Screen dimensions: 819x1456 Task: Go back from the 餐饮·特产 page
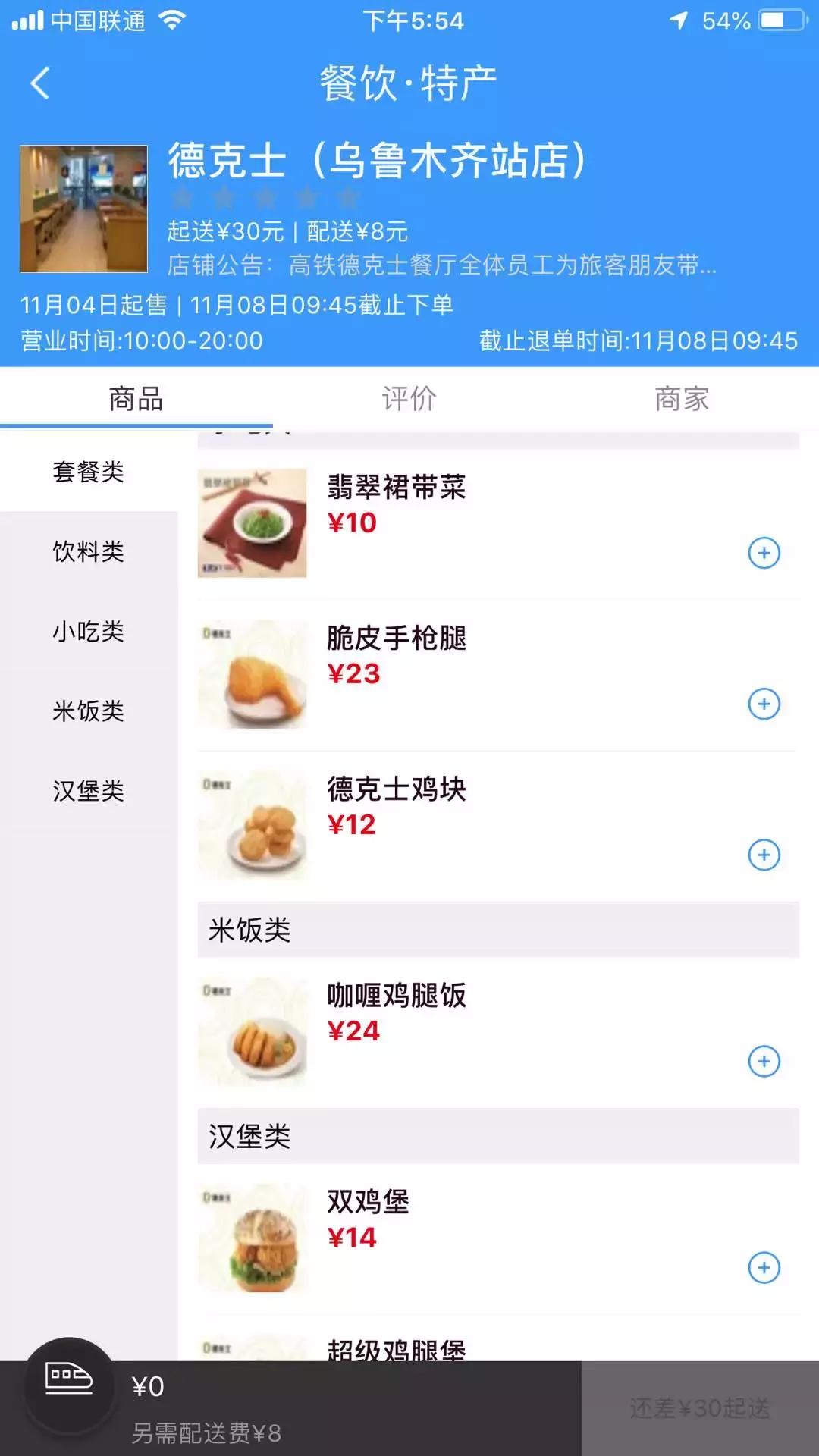40,83
